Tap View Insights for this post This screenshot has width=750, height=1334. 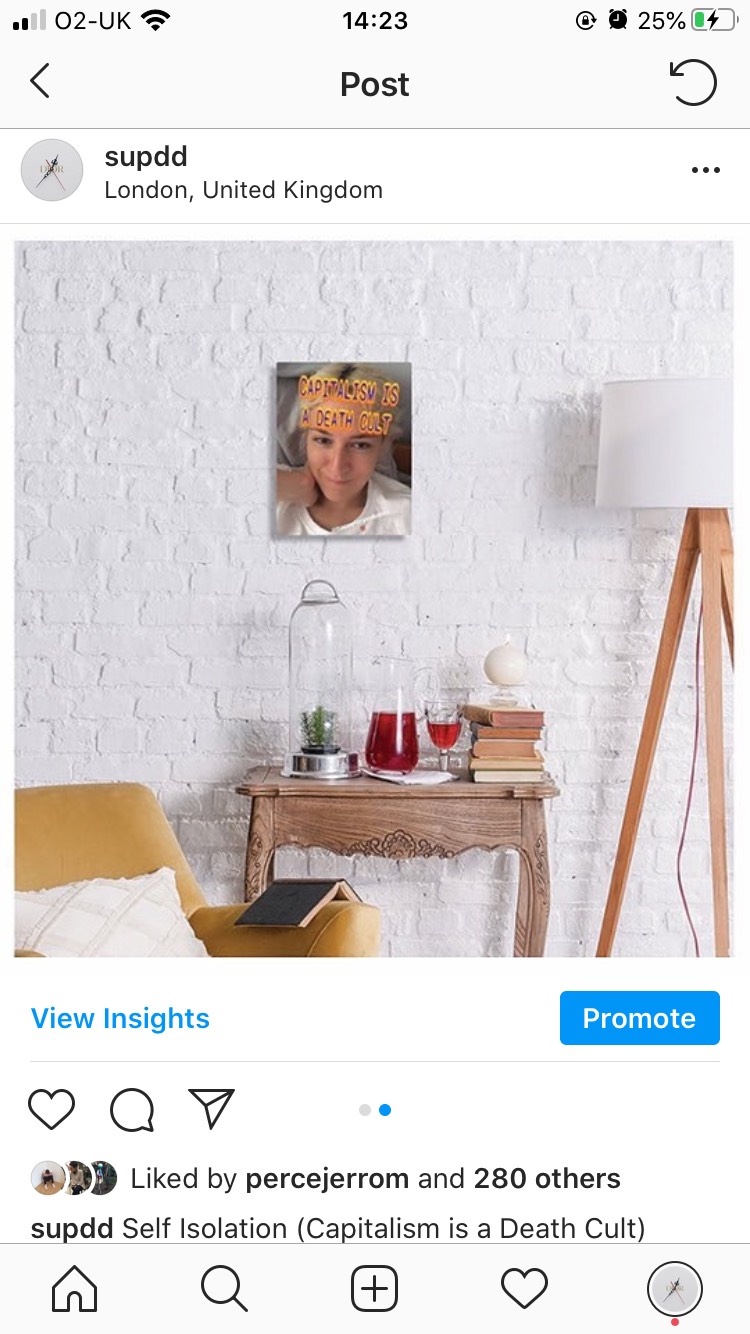(x=120, y=1018)
